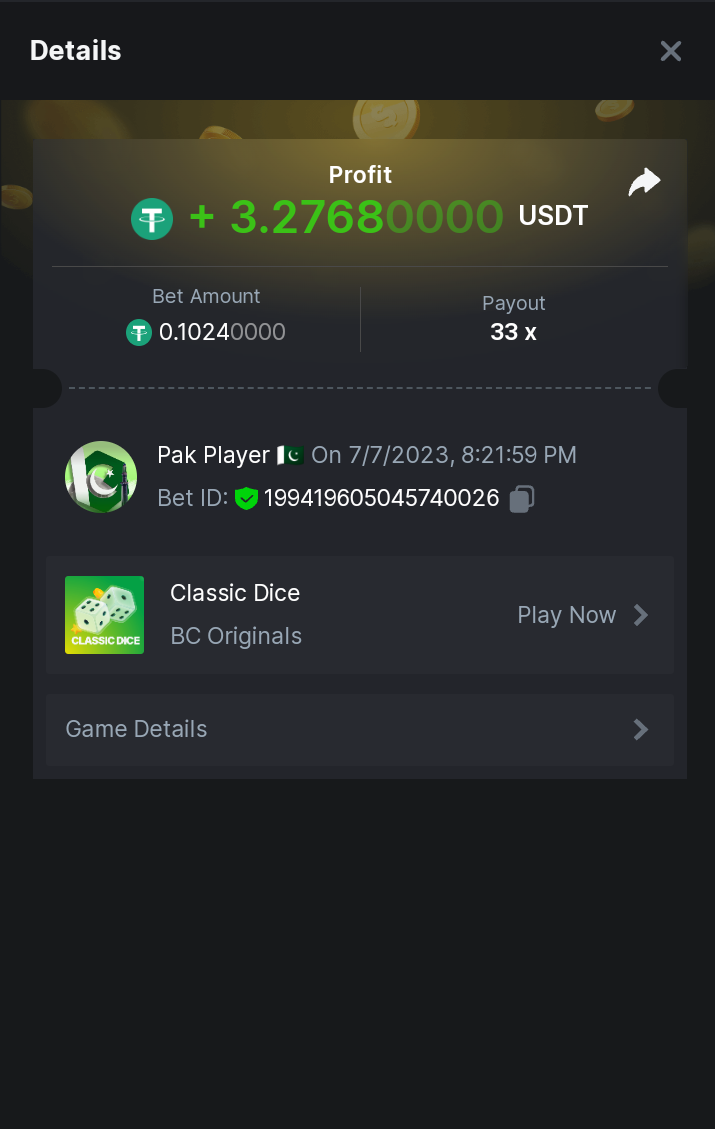Open Pak Player's profile avatar
The height and width of the screenshot is (1129, 715).
(101, 477)
